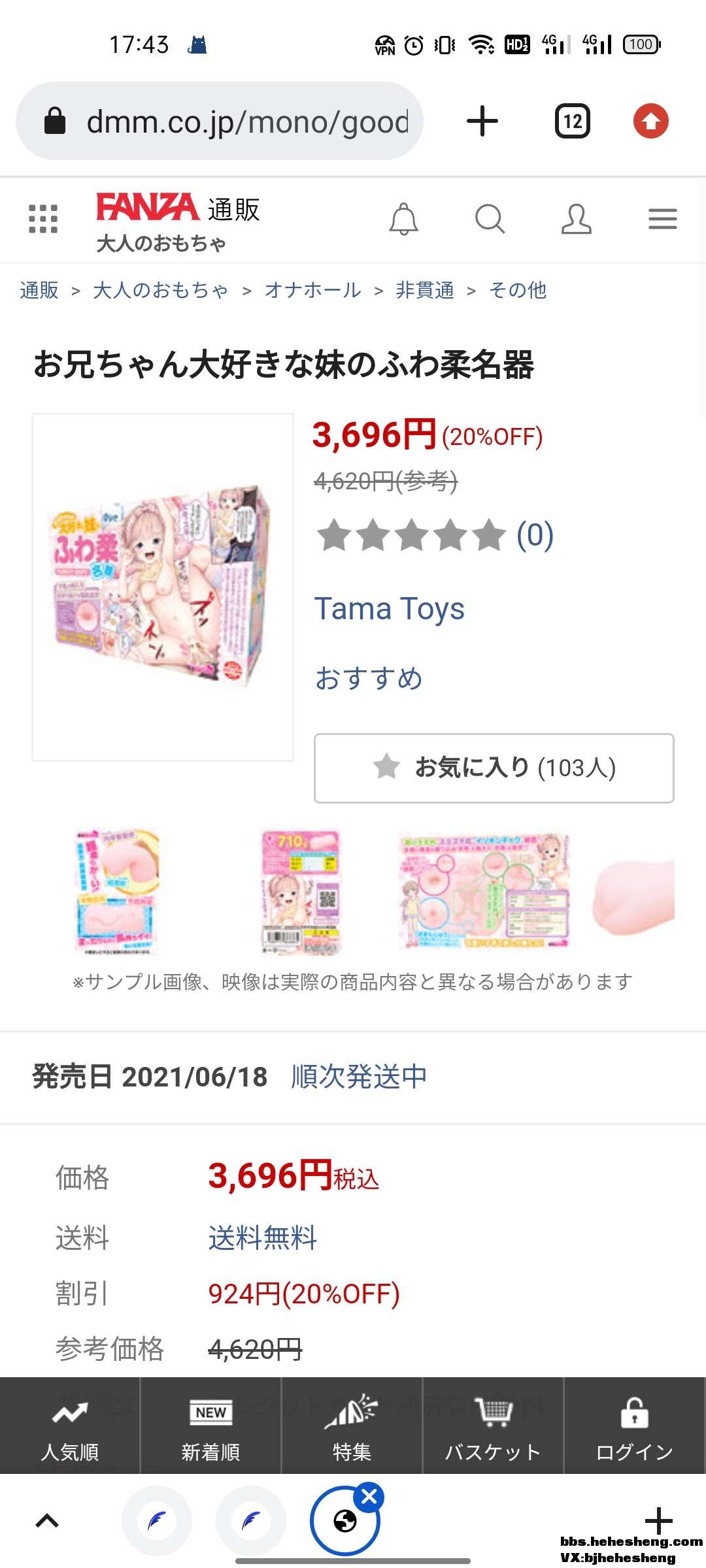Open the notifications bell
The image size is (706, 1568).
coord(404,219)
